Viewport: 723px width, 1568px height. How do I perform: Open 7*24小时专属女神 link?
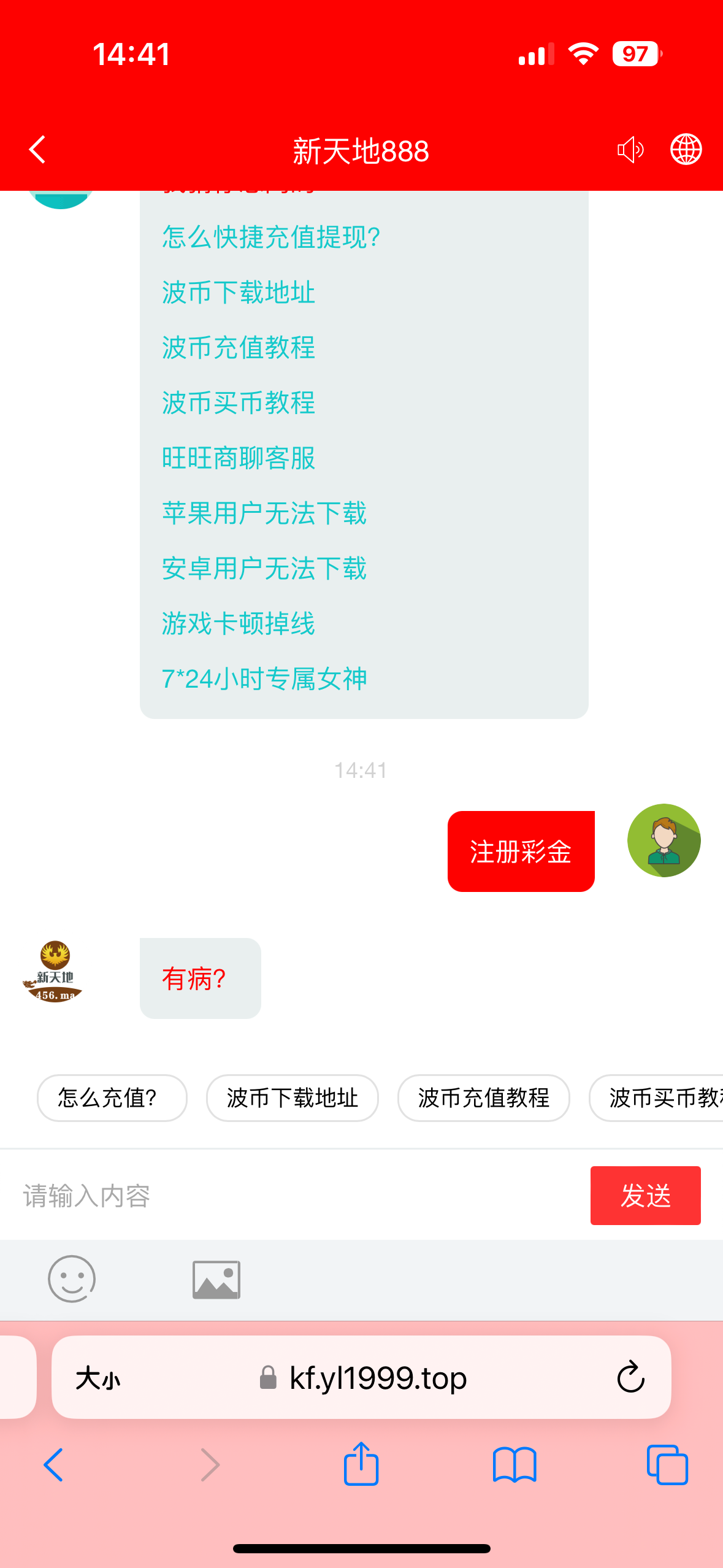[x=264, y=679]
